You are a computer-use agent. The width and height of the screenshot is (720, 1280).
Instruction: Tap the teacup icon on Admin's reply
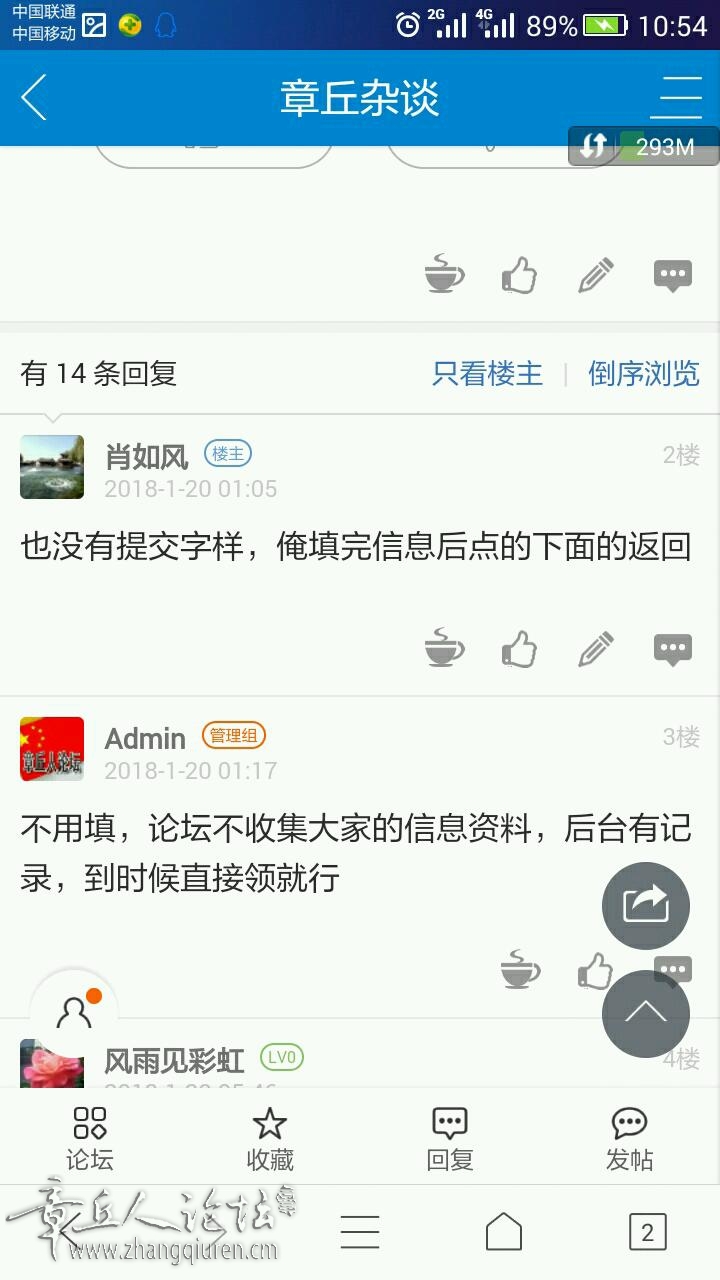(520, 971)
